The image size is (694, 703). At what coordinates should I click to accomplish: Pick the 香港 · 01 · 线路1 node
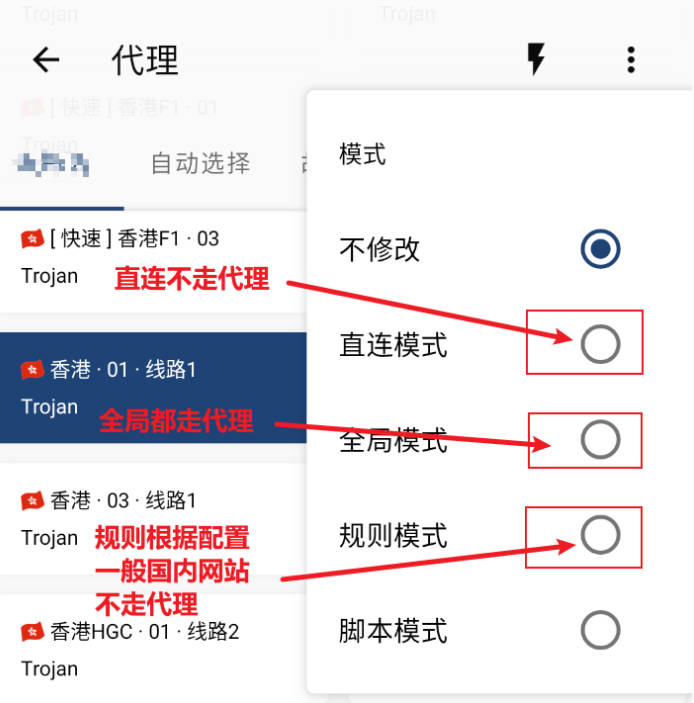coord(150,387)
